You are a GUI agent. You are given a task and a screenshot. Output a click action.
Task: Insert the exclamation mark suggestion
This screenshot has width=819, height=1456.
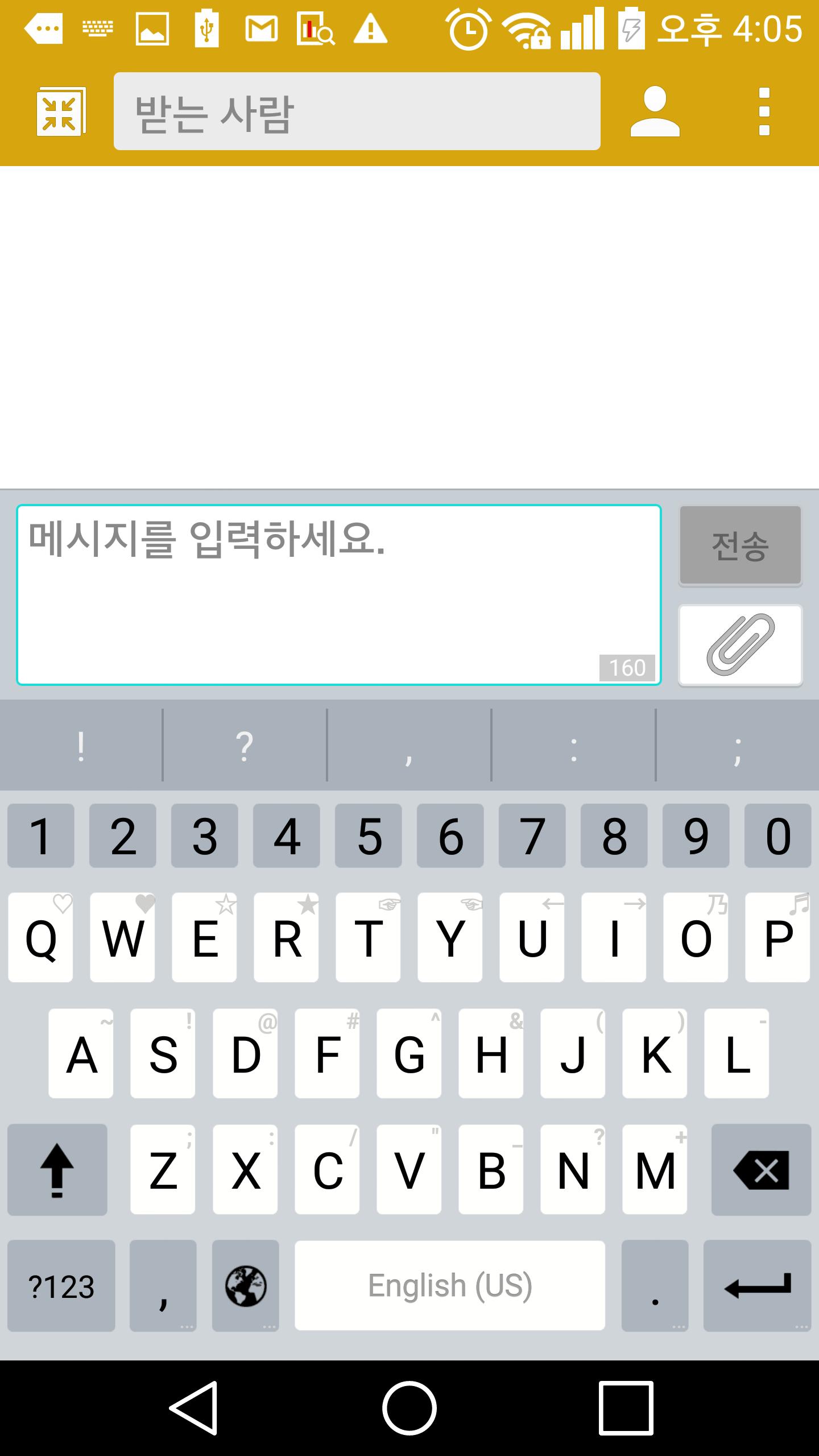tap(81, 745)
